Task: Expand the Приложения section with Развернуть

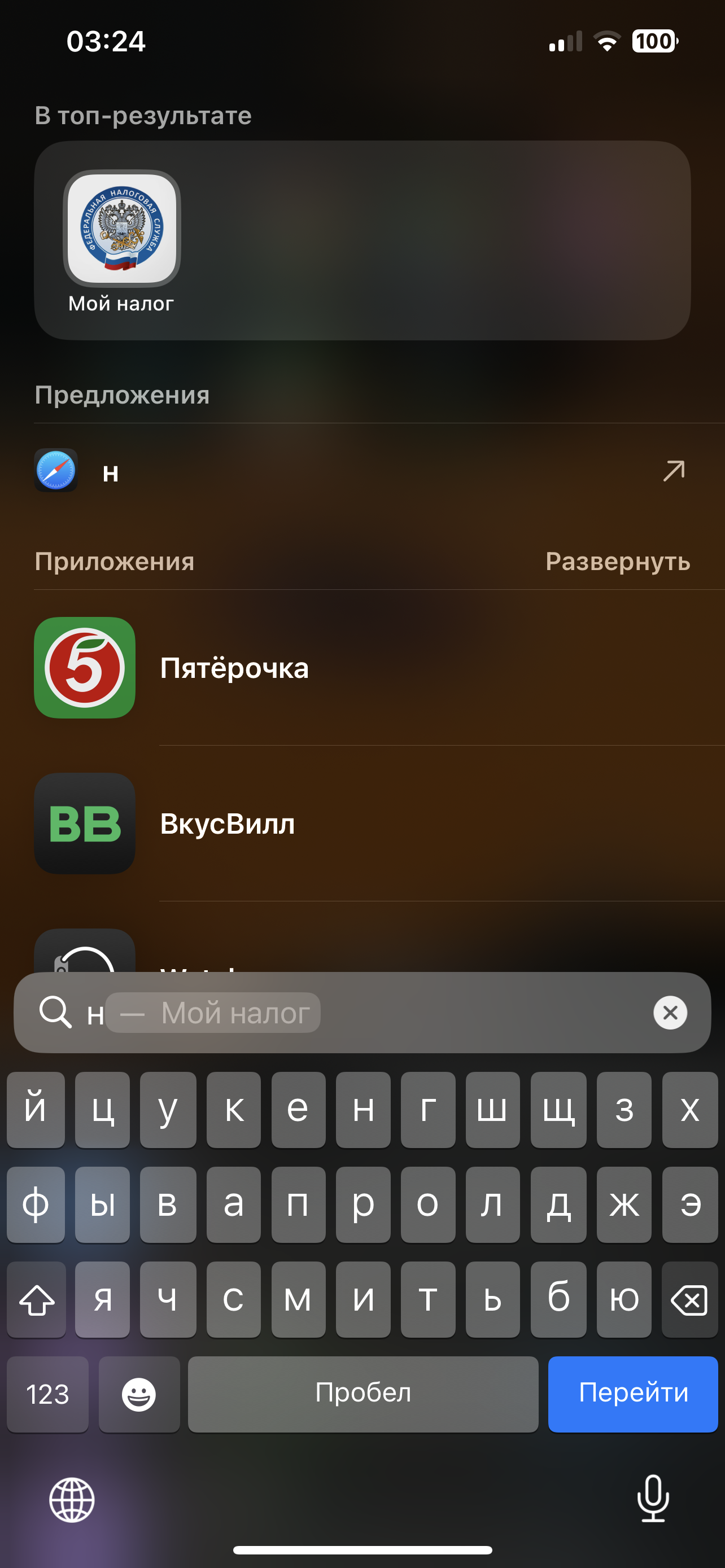Action: (x=617, y=561)
